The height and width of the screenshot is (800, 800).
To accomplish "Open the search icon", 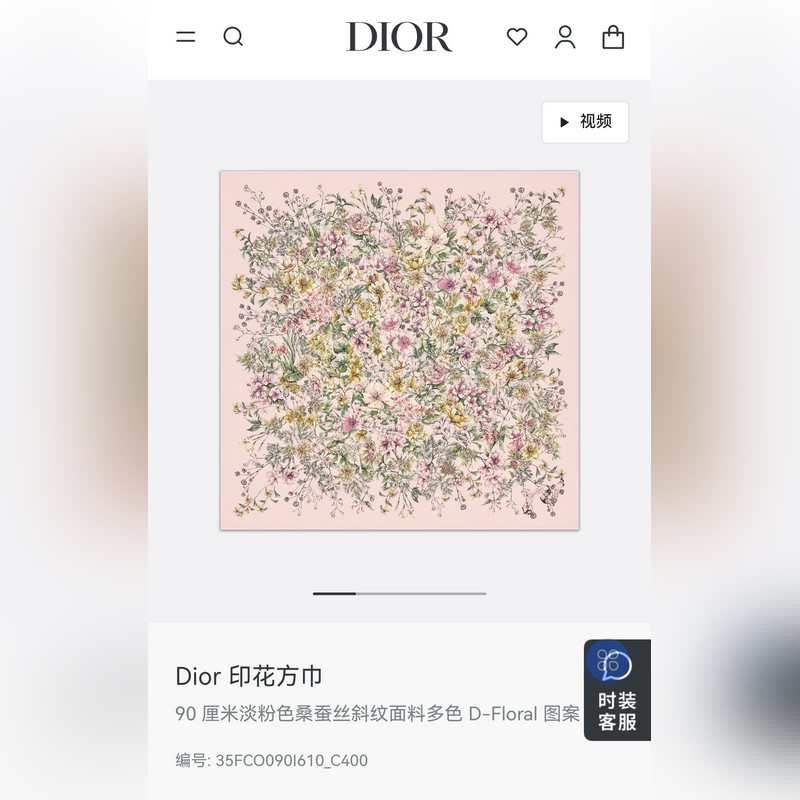I will point(233,37).
